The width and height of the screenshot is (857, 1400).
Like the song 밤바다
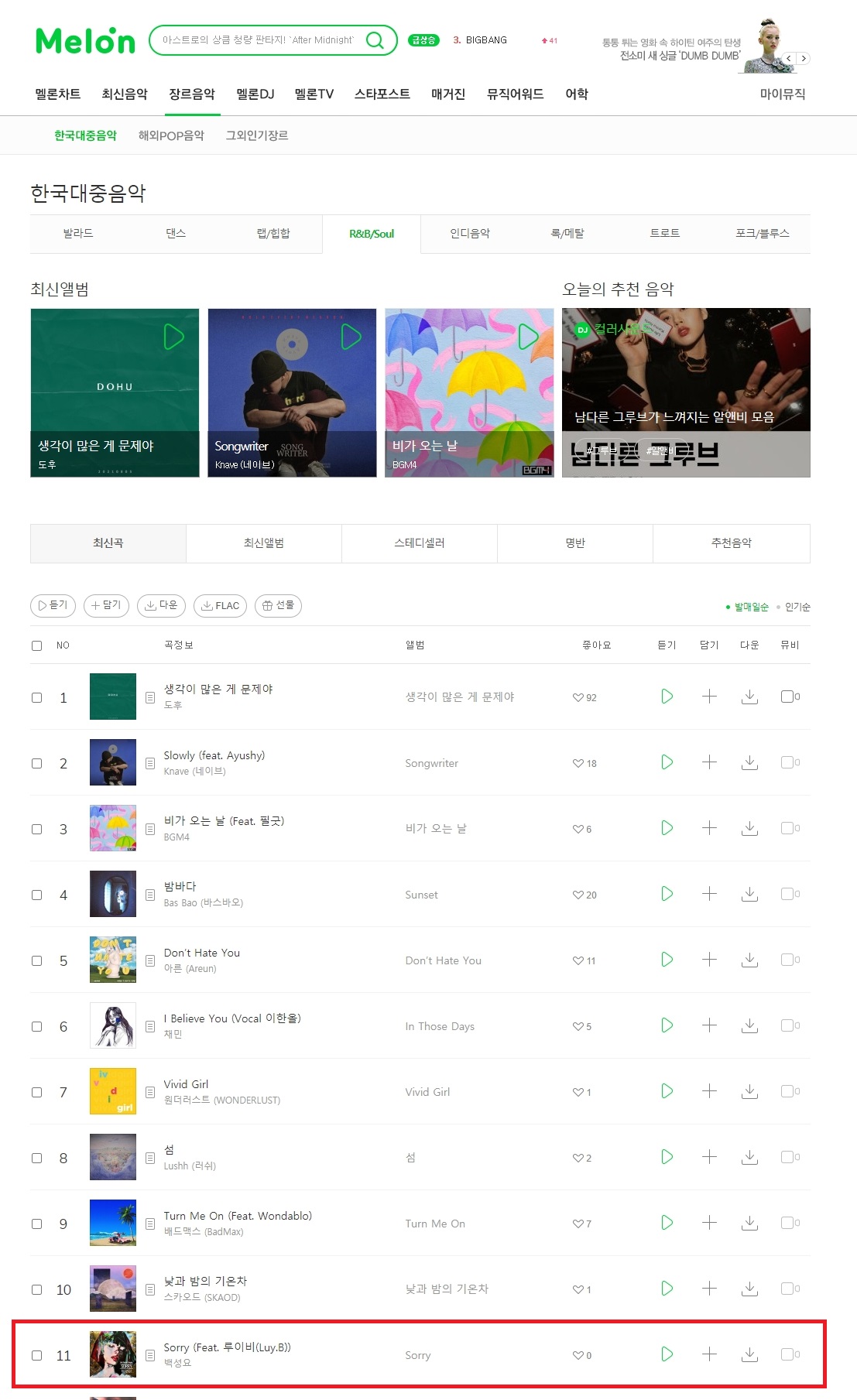578,895
